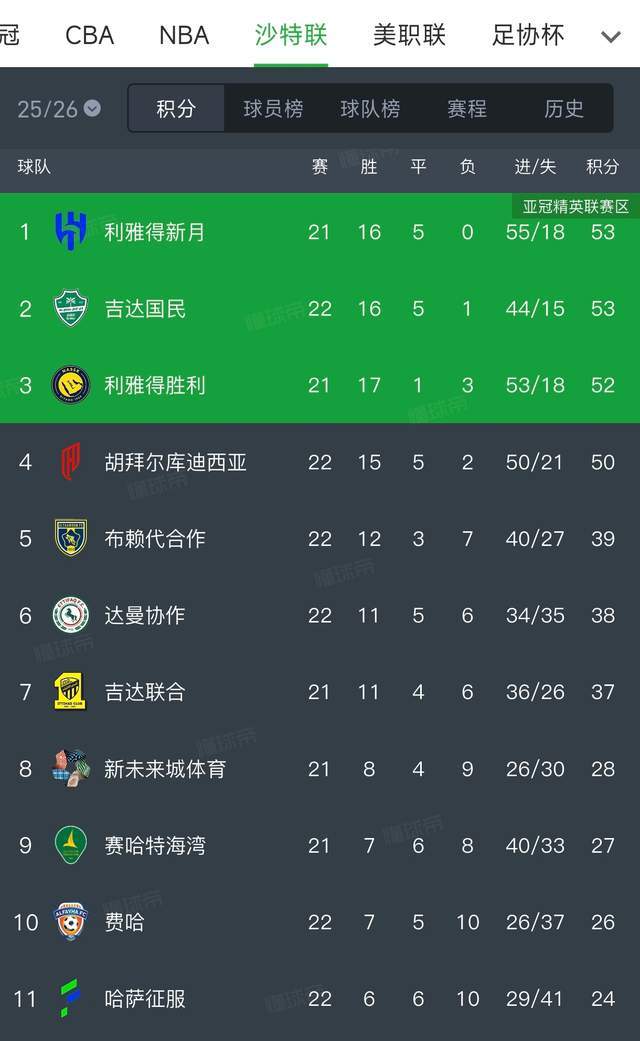Switch to the CBA league tab
The height and width of the screenshot is (1041, 640).
click(x=89, y=36)
